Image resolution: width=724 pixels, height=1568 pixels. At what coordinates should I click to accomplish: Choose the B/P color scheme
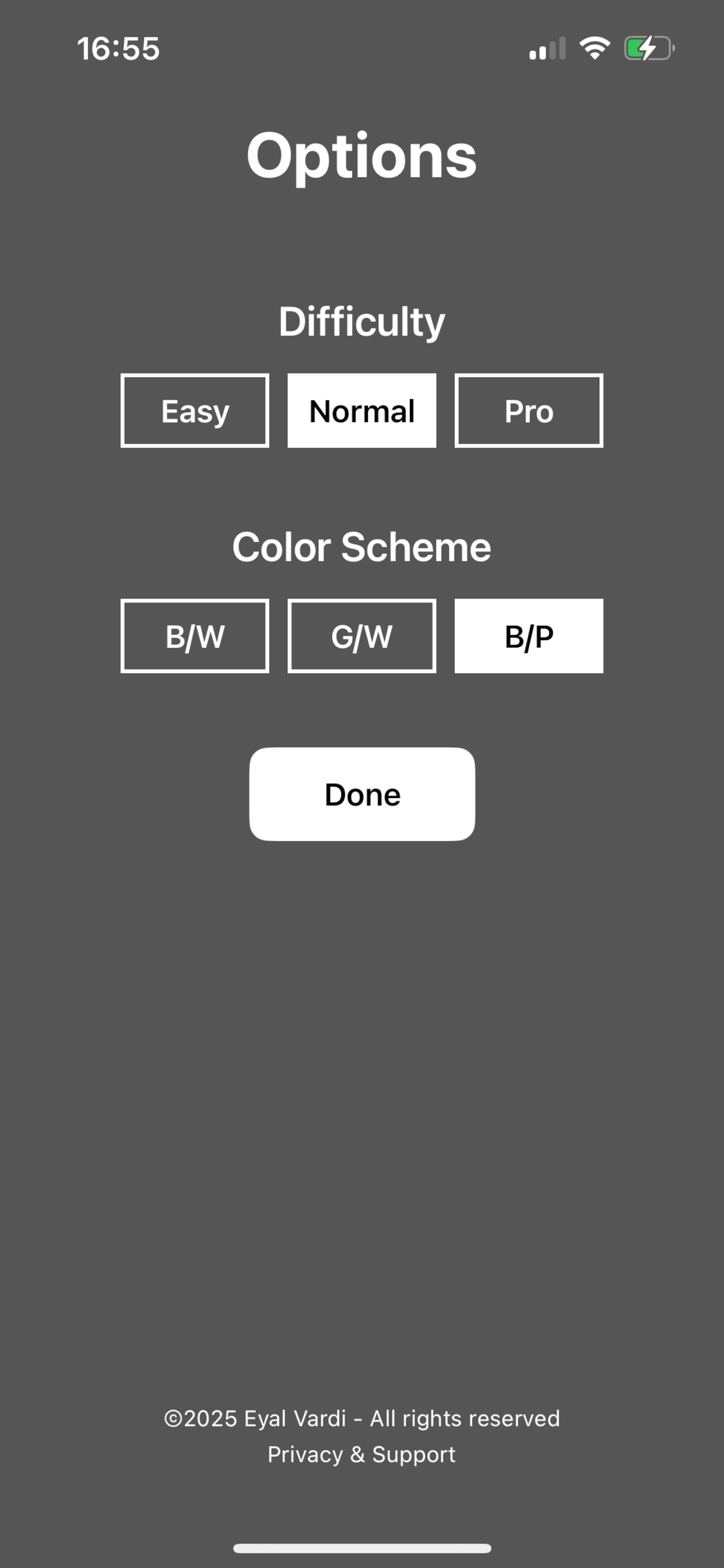click(528, 636)
